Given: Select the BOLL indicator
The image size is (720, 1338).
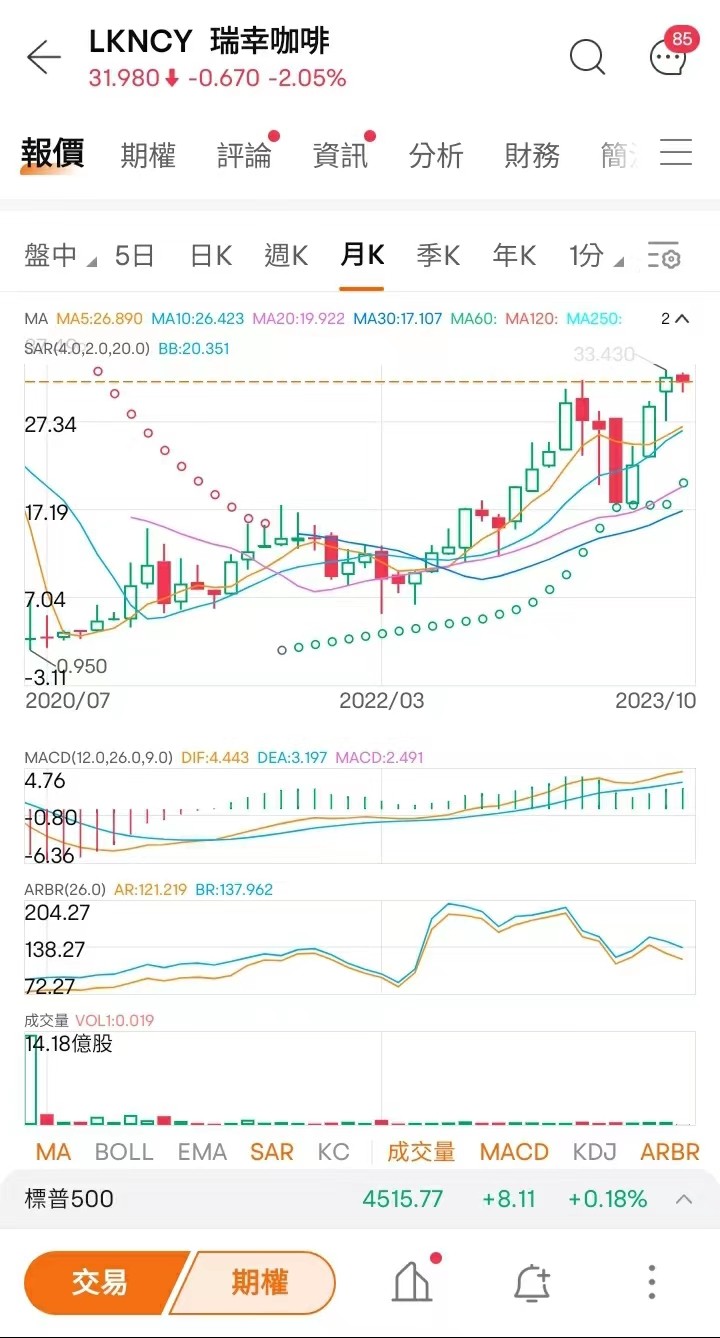Looking at the screenshot, I should [x=124, y=1152].
